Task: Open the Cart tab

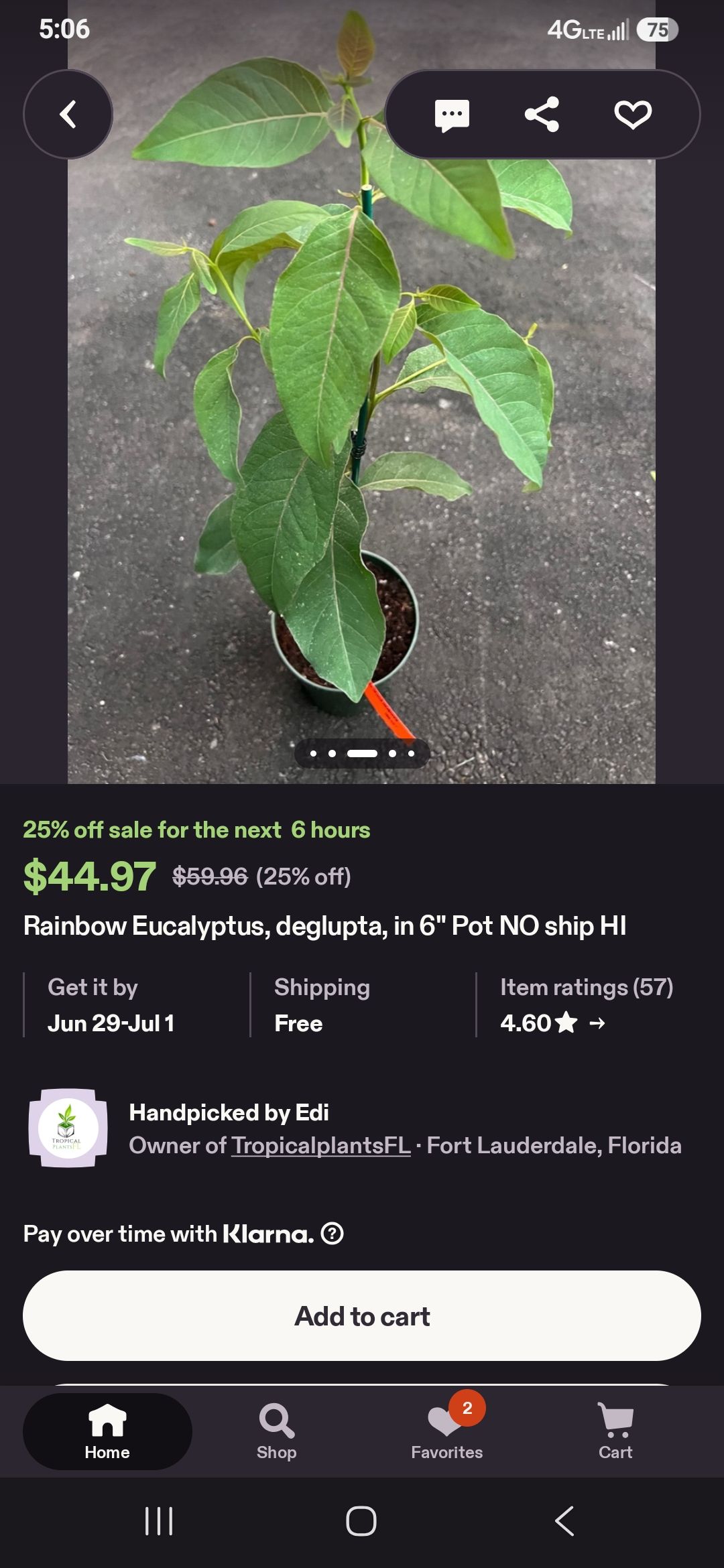Action: tap(615, 1431)
